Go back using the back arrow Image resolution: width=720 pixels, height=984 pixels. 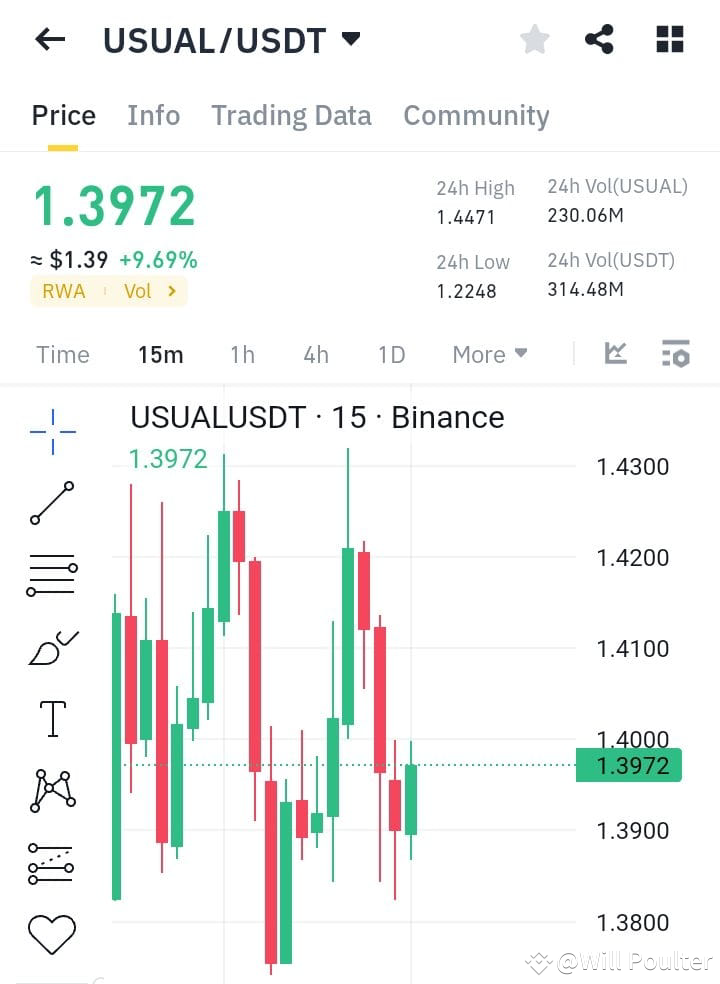point(48,38)
